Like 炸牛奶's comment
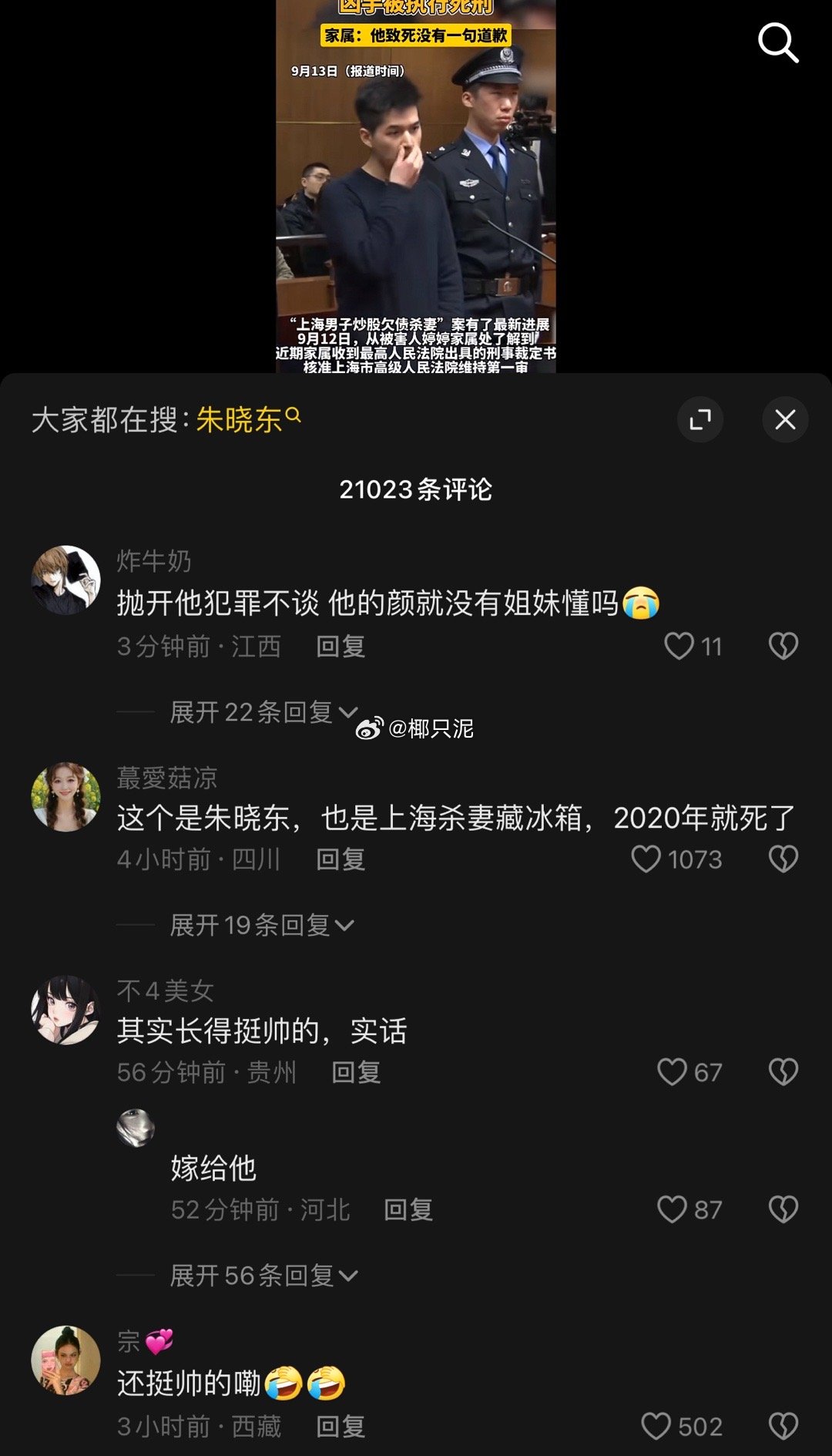Image resolution: width=832 pixels, height=1456 pixels. (x=679, y=646)
